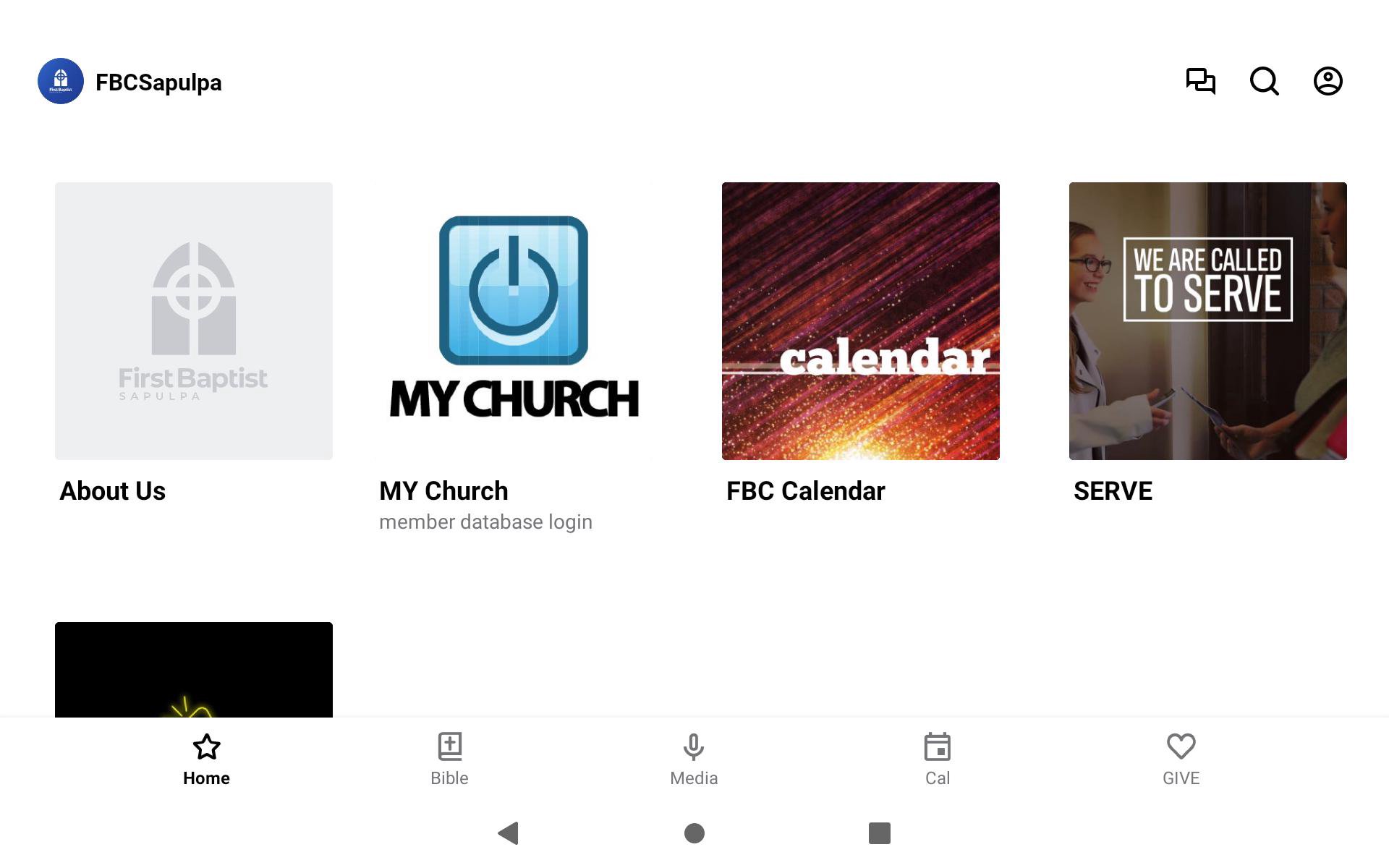The width and height of the screenshot is (1389, 868).
Task: Open the About Us tile
Action: (x=194, y=321)
